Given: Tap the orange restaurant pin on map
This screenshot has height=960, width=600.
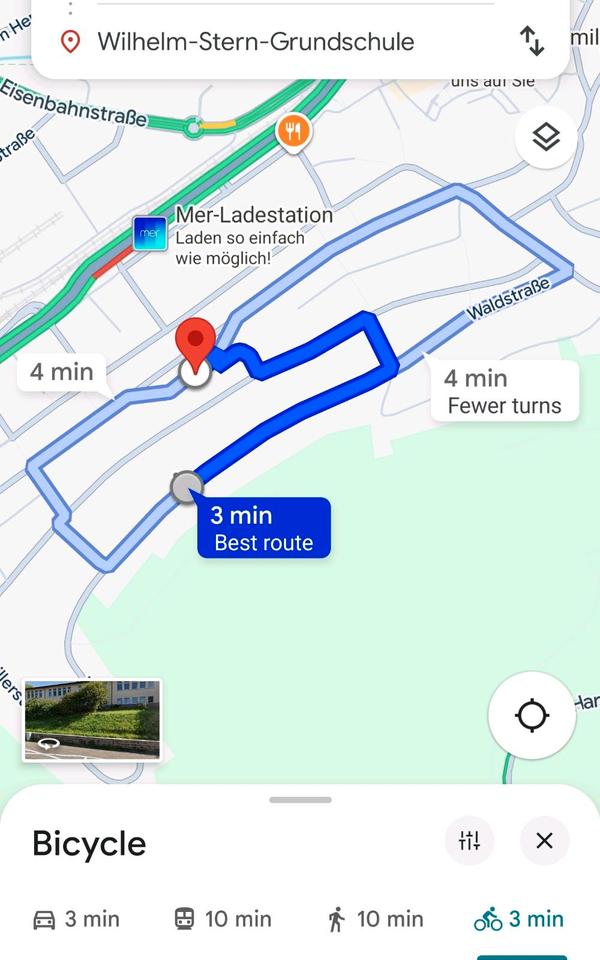Looking at the screenshot, I should point(293,130).
